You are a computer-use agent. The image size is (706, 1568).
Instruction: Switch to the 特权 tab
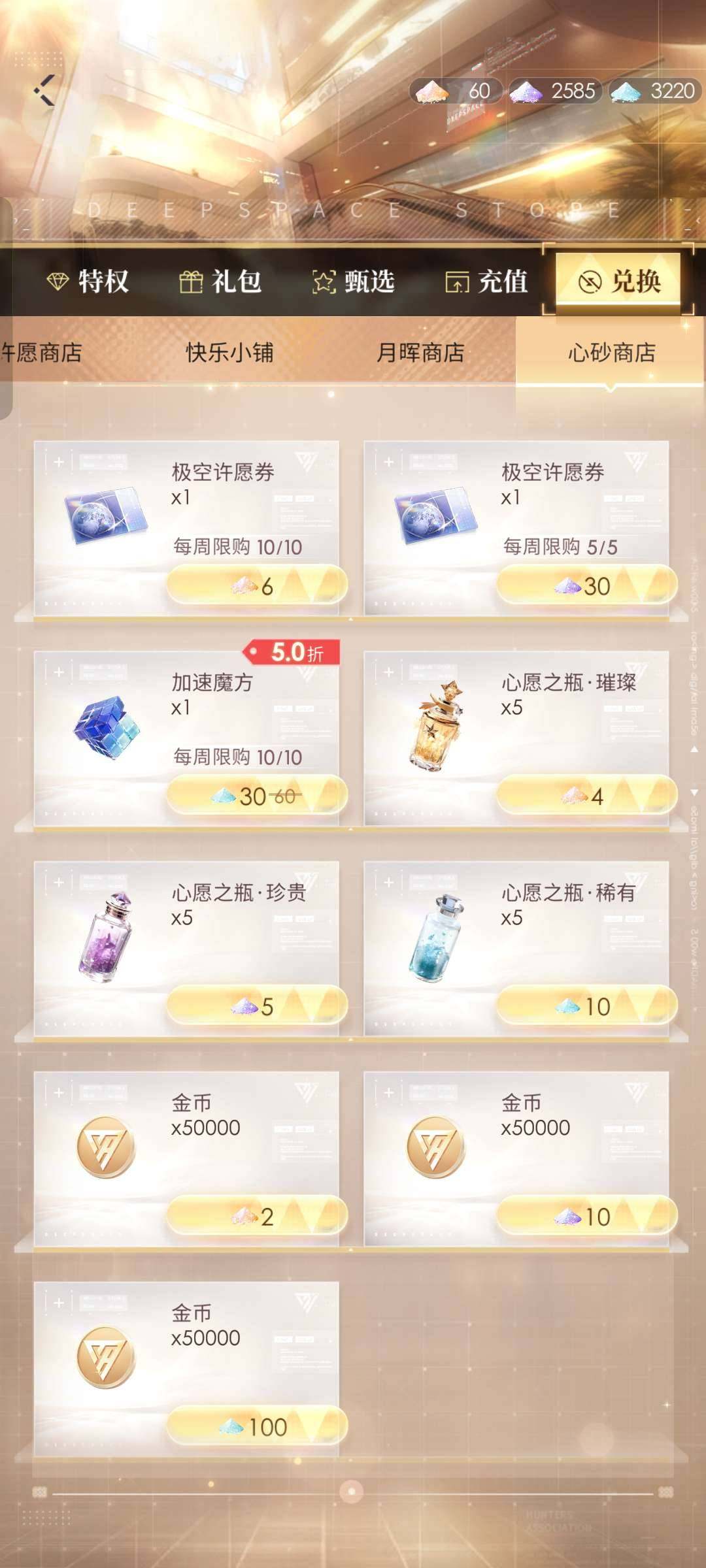coord(88,282)
